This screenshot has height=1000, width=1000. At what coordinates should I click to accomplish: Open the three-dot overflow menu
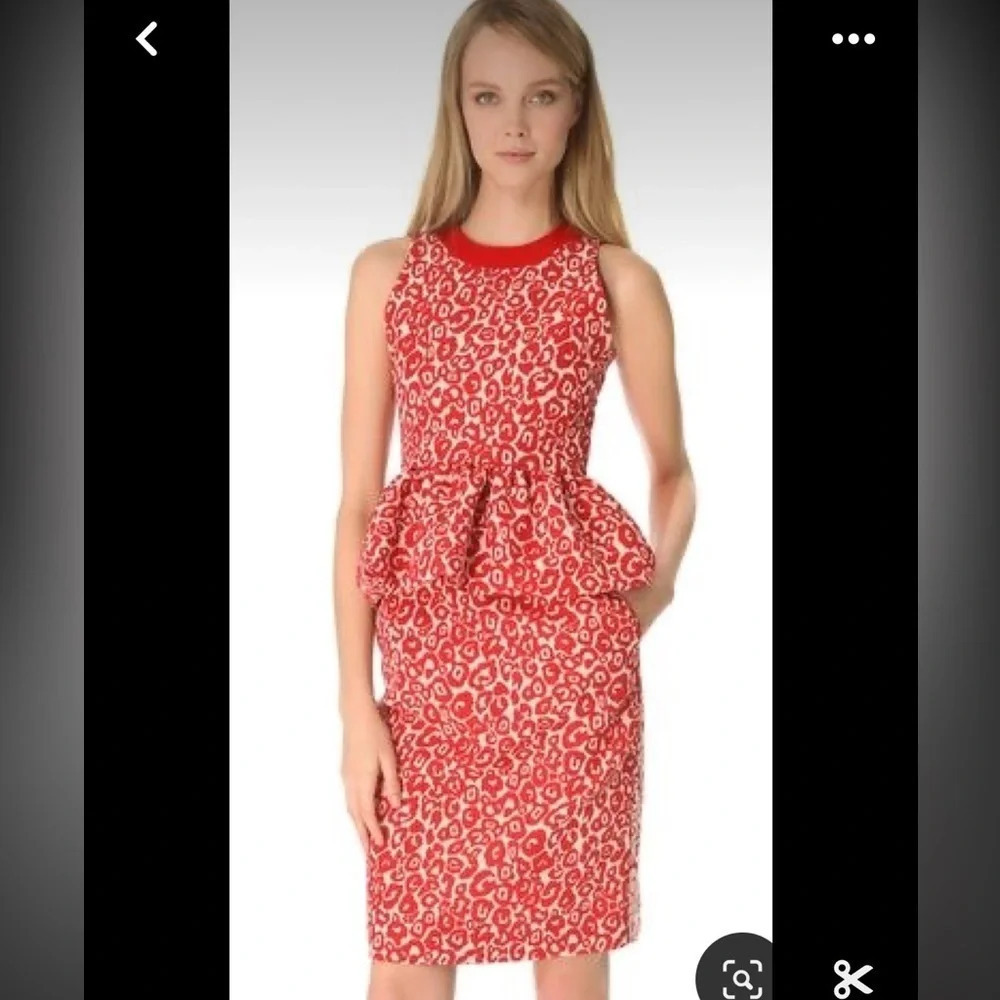852,39
